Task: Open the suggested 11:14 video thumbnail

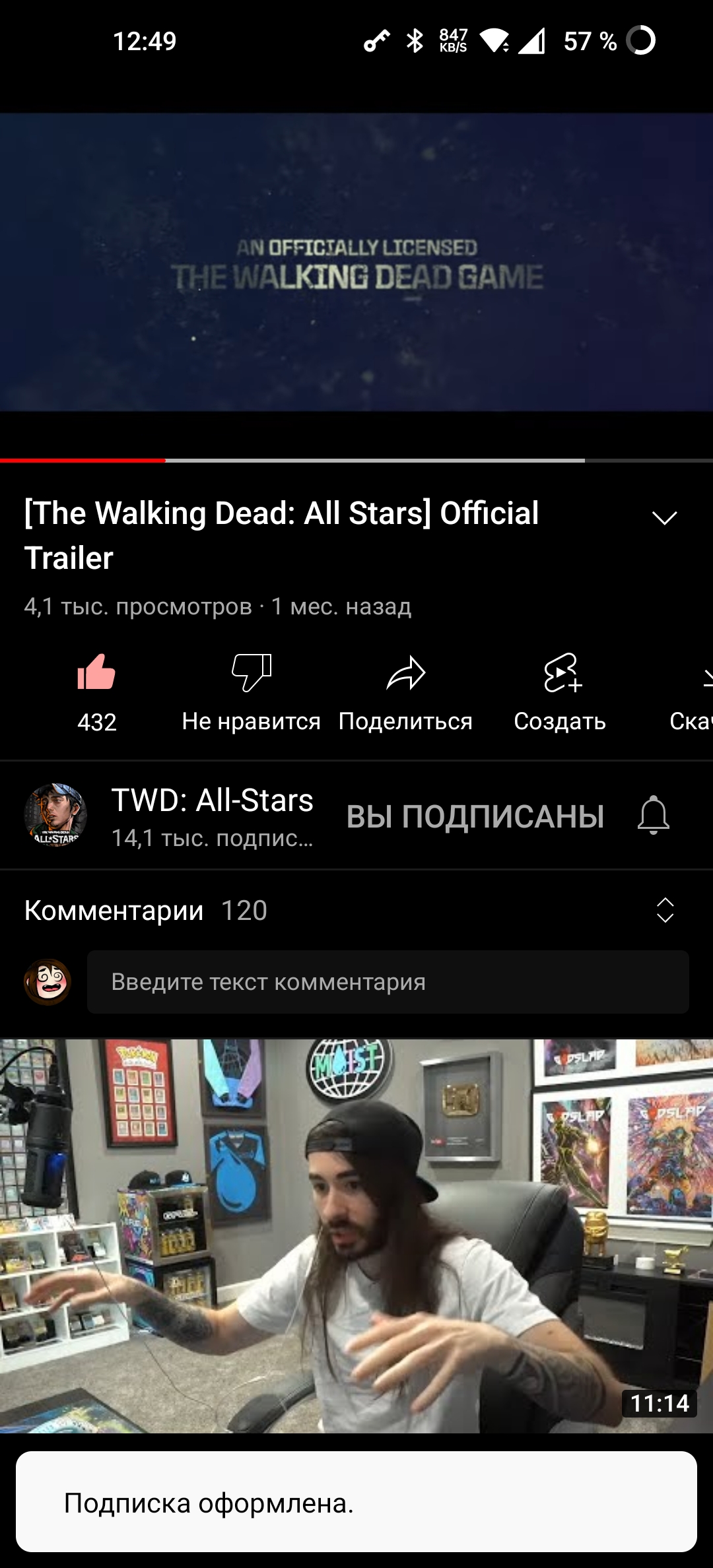Action: (x=356, y=1235)
